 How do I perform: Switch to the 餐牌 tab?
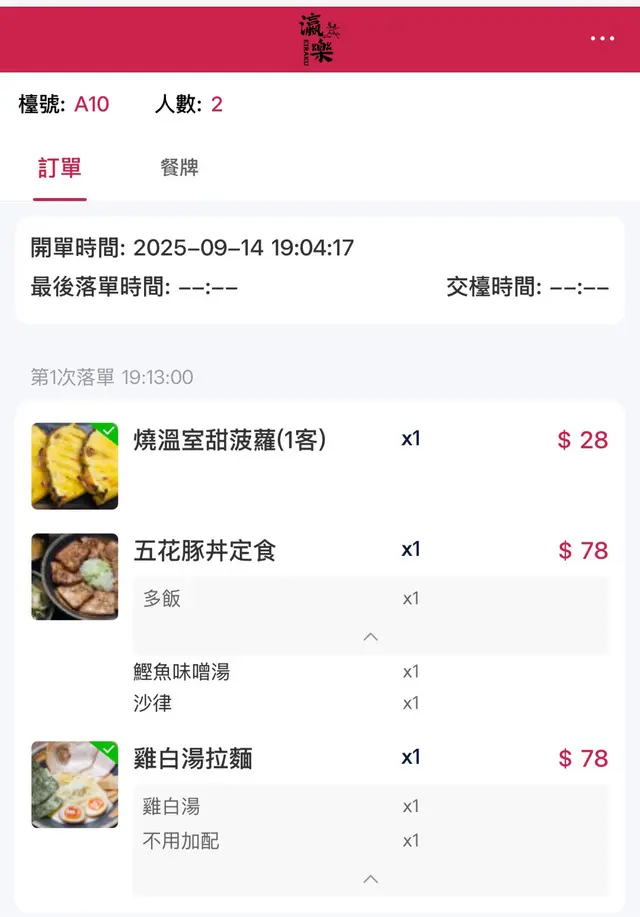click(179, 167)
